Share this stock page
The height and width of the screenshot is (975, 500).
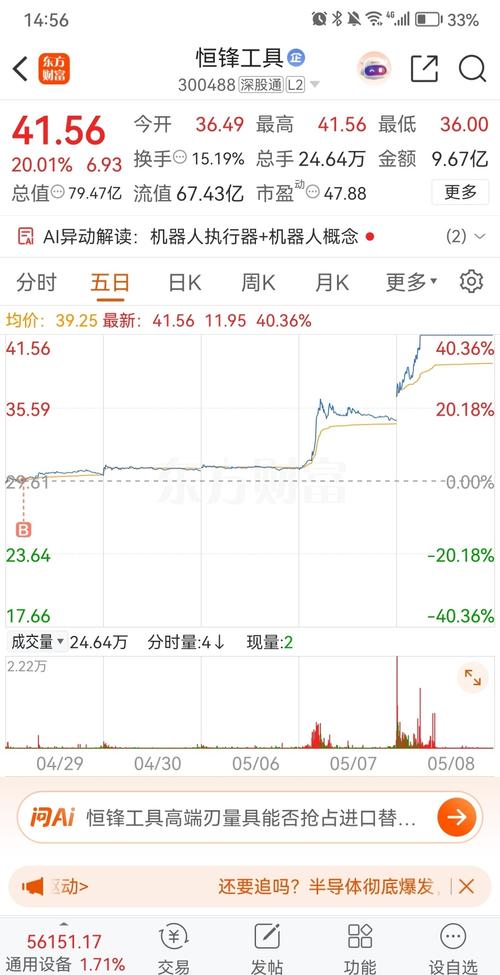click(425, 68)
